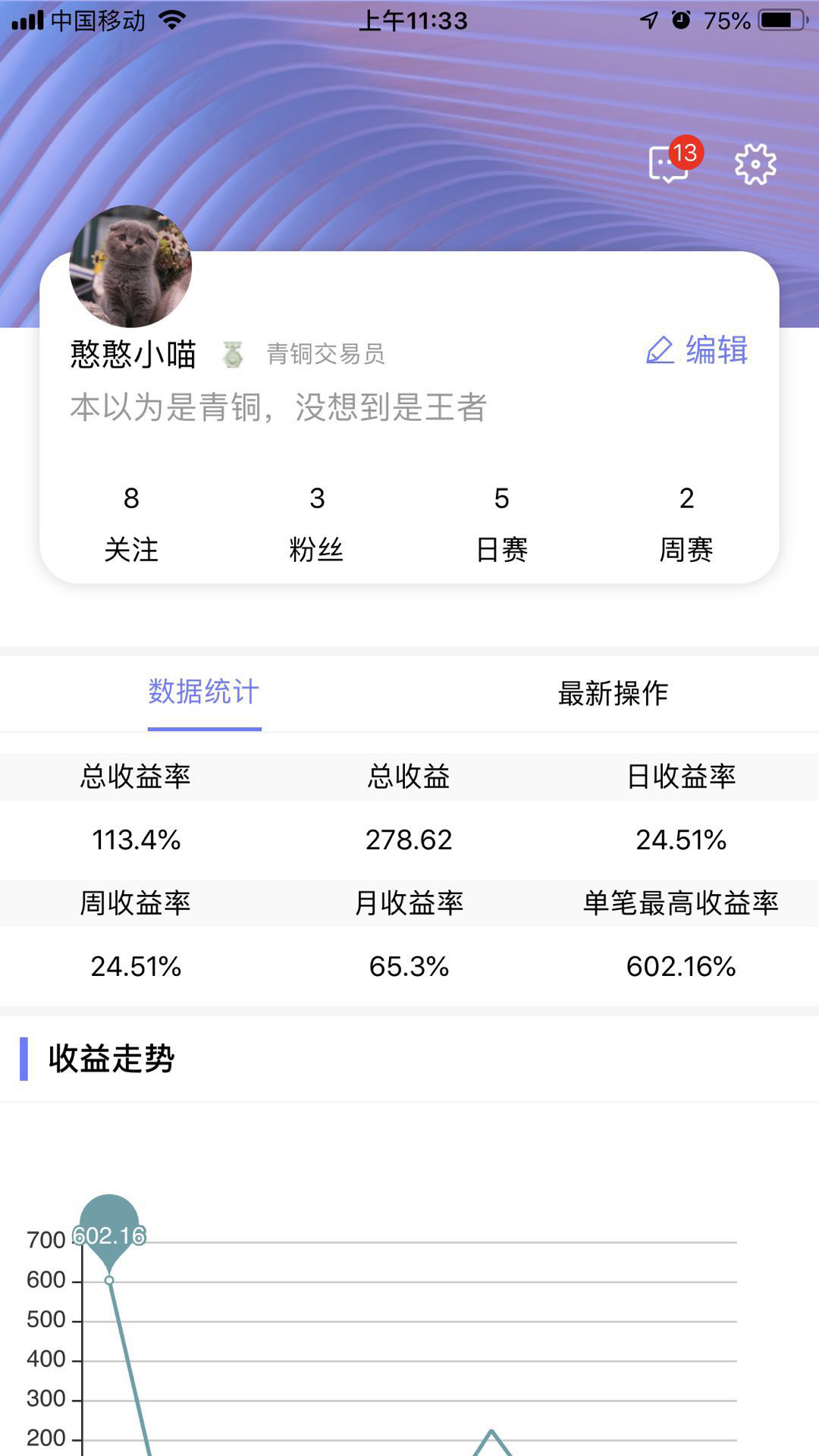Tap the 602.16 data point on chart

109,1280
